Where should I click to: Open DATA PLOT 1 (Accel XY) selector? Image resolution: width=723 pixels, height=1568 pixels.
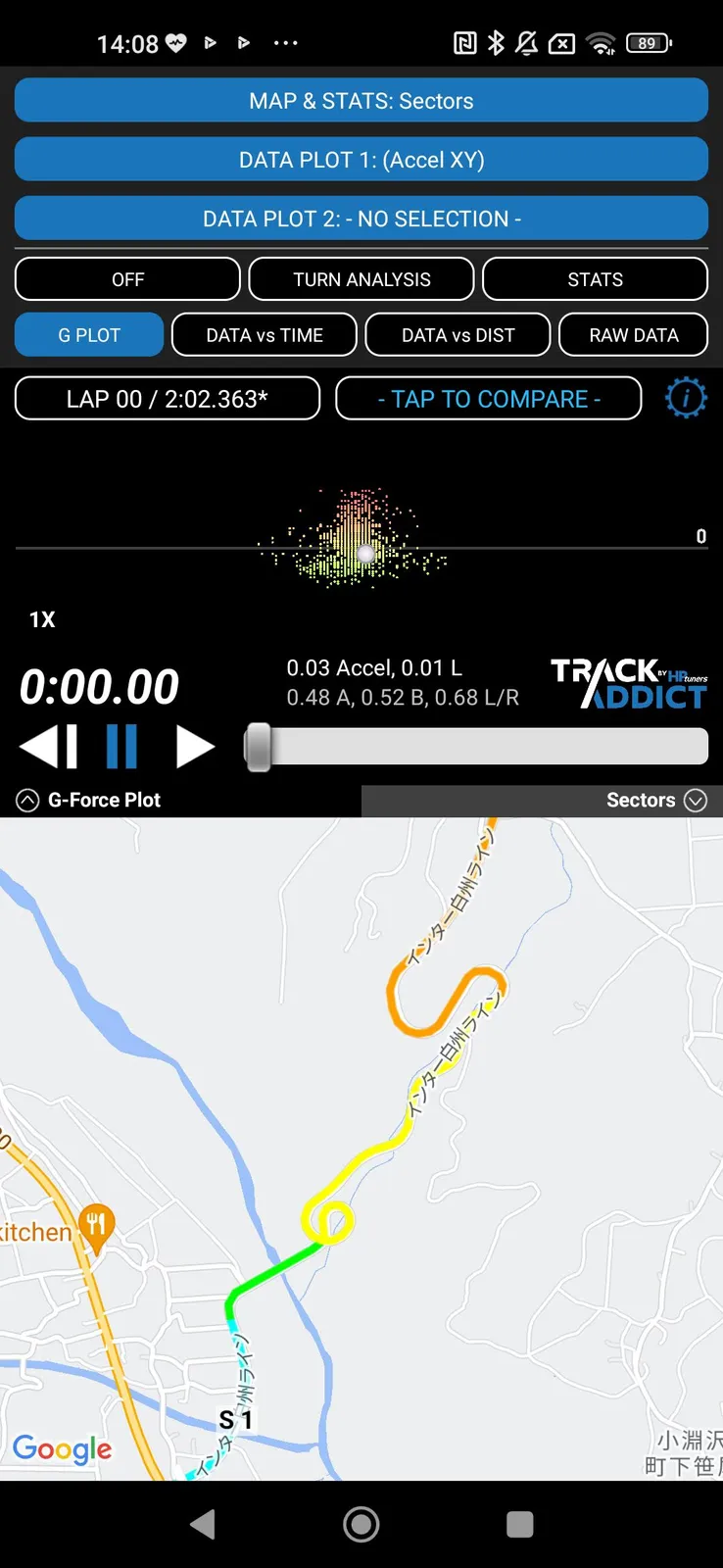pyautogui.click(x=361, y=160)
